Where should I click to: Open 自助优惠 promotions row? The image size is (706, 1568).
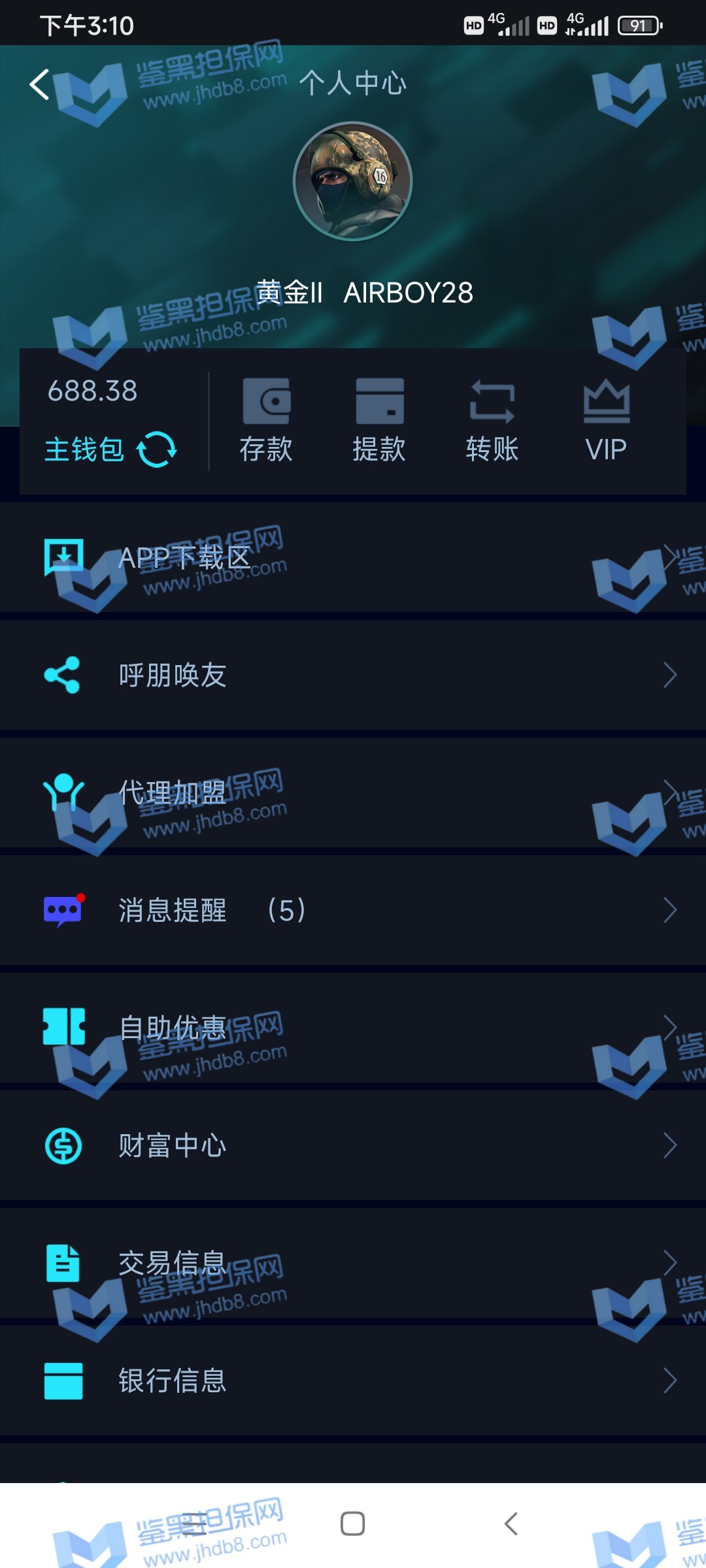click(353, 1028)
